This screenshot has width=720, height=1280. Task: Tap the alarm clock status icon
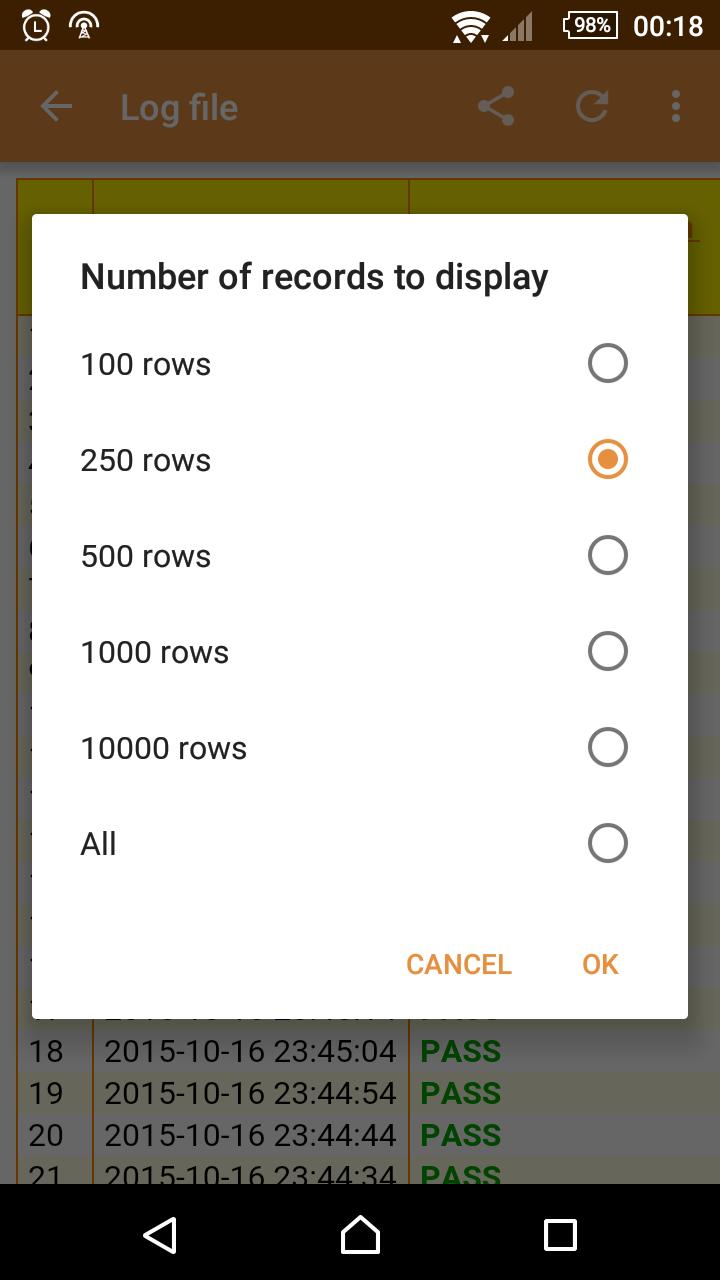[x=37, y=26]
